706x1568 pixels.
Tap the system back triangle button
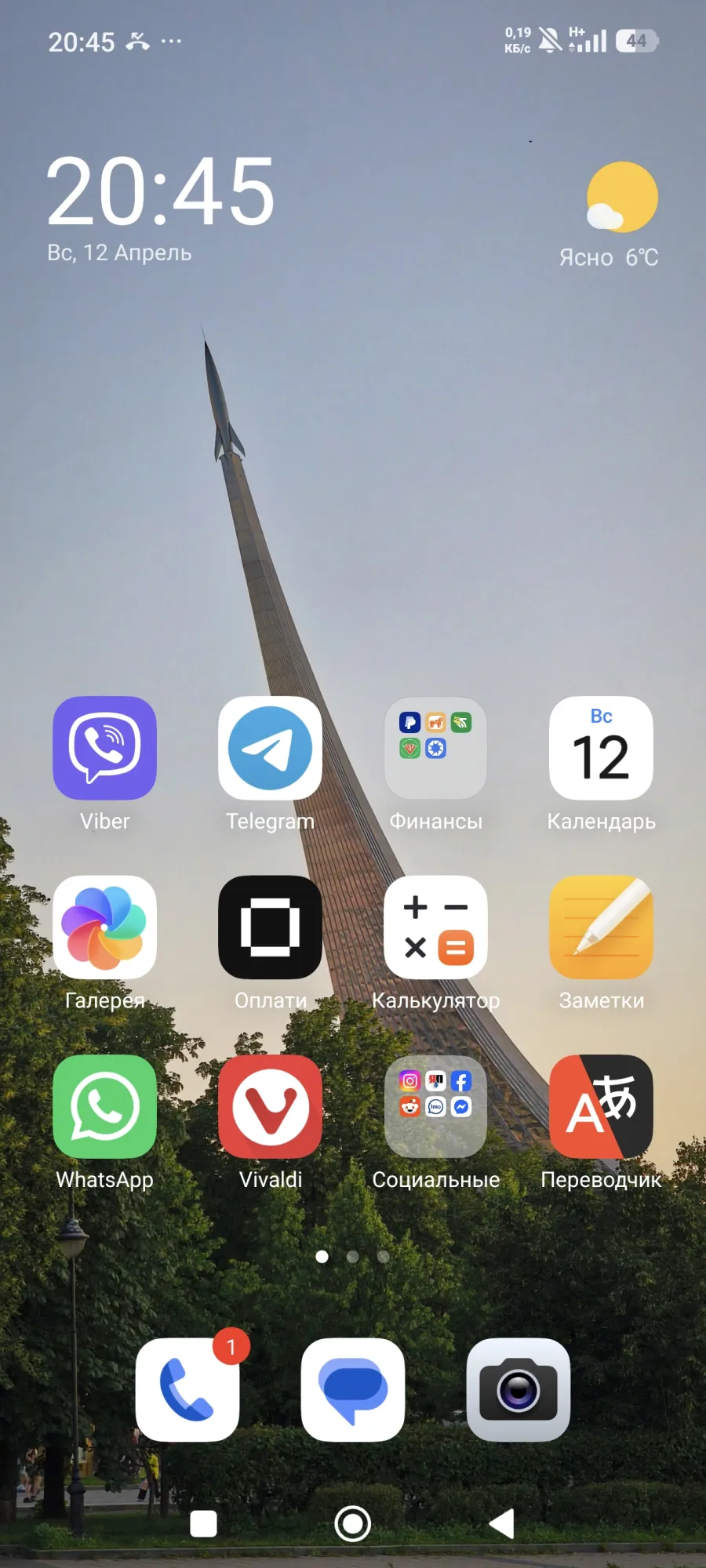(502, 1524)
